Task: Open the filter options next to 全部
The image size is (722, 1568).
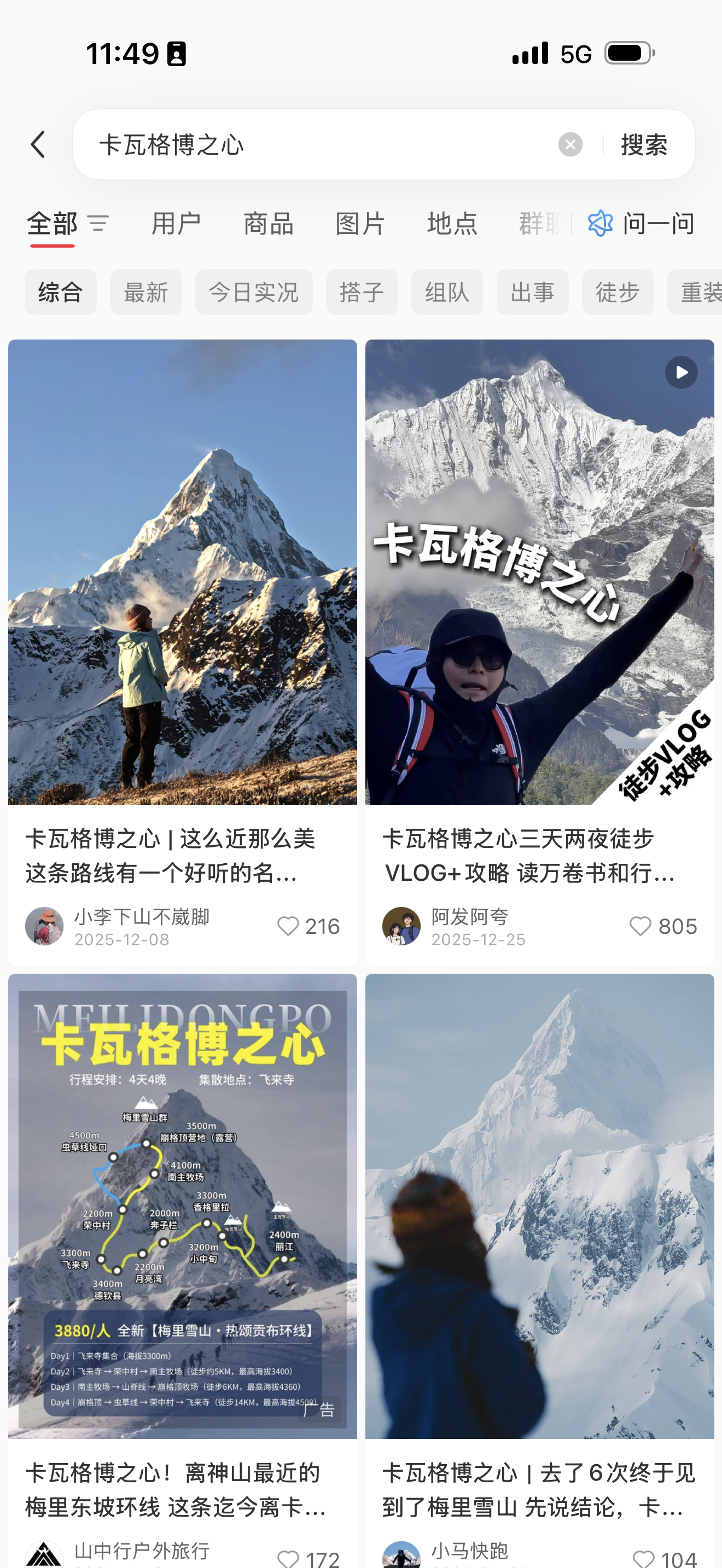Action: point(97,224)
